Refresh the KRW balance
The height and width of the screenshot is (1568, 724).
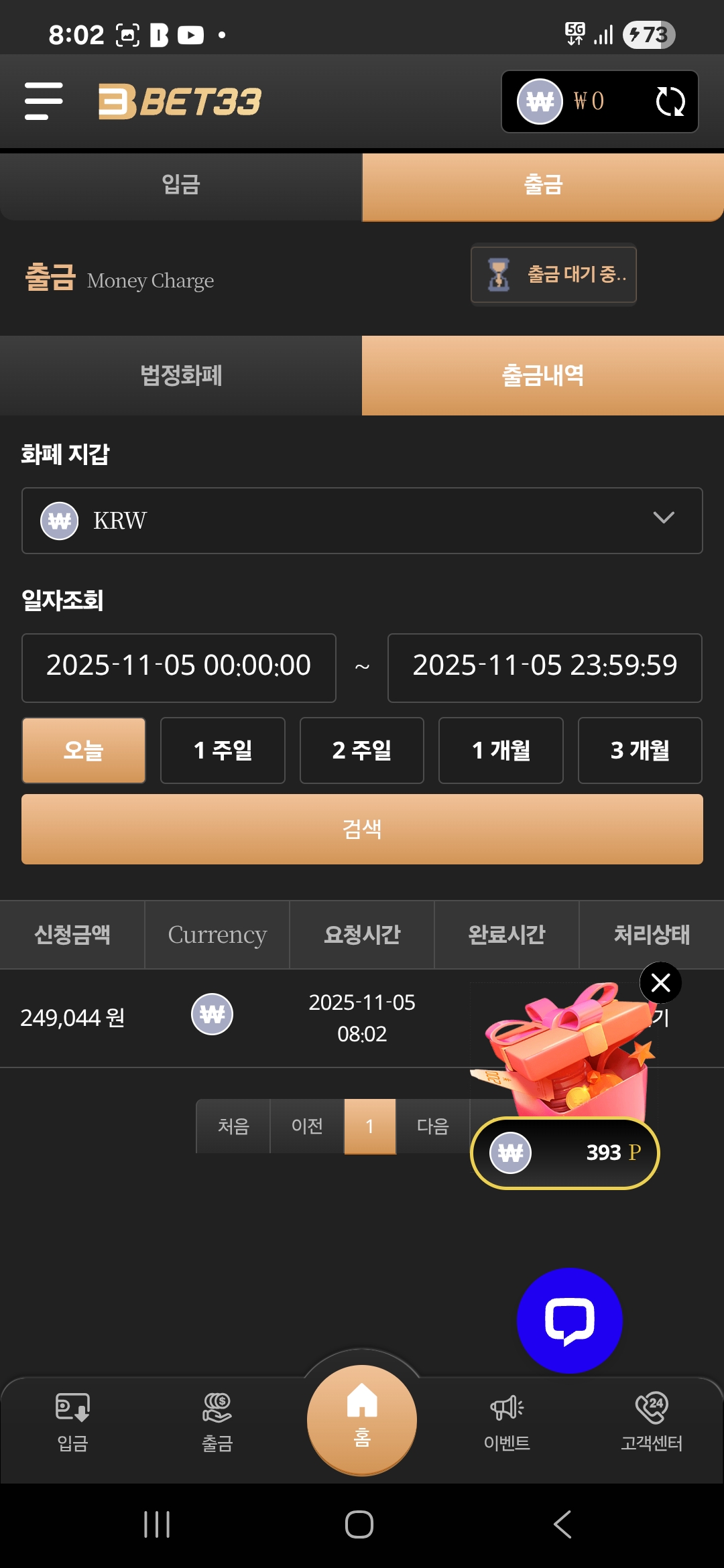point(670,101)
